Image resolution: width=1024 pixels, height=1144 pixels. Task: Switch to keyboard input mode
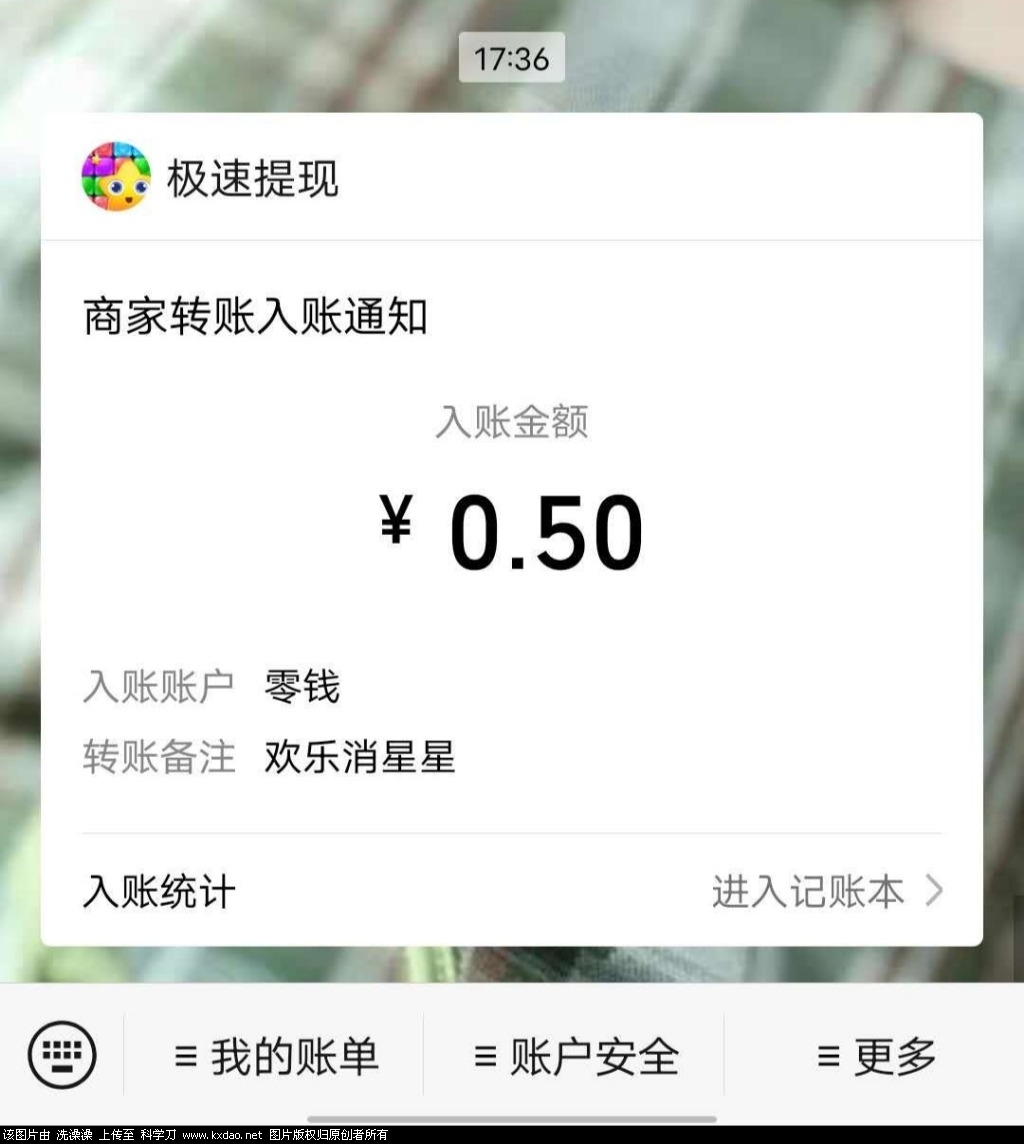pyautogui.click(x=62, y=1054)
